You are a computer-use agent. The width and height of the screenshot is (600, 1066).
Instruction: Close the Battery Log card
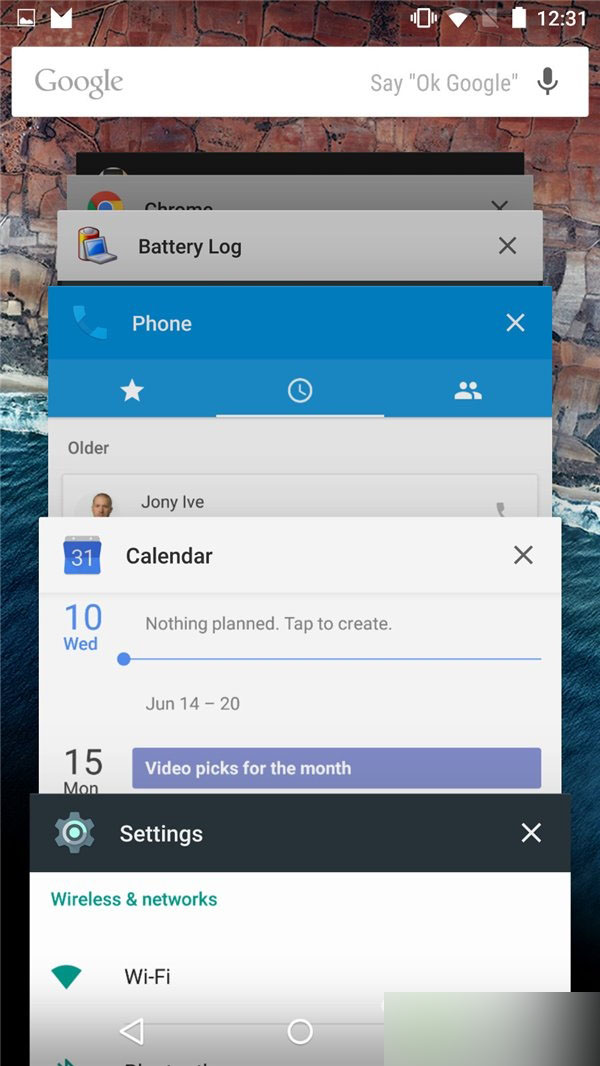507,246
